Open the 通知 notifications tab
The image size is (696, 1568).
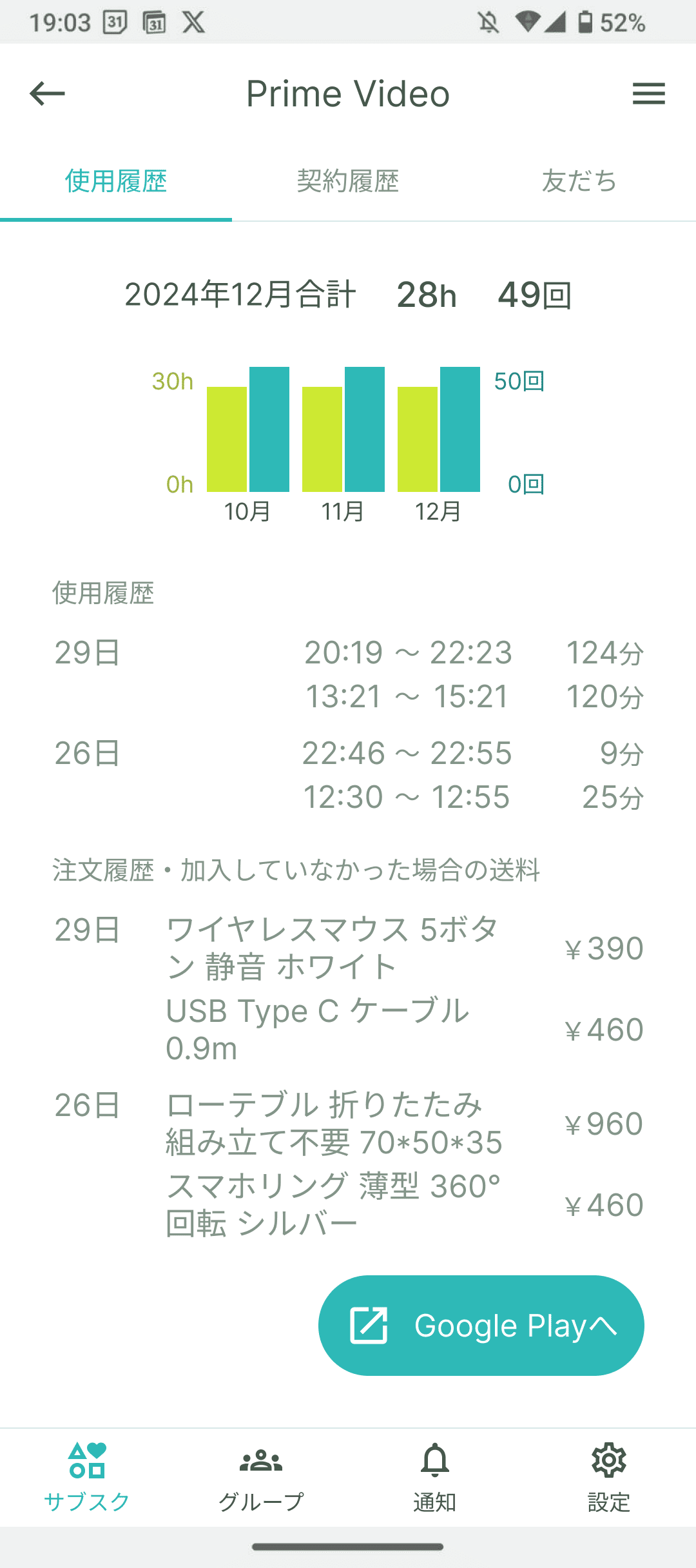pyautogui.click(x=435, y=1477)
